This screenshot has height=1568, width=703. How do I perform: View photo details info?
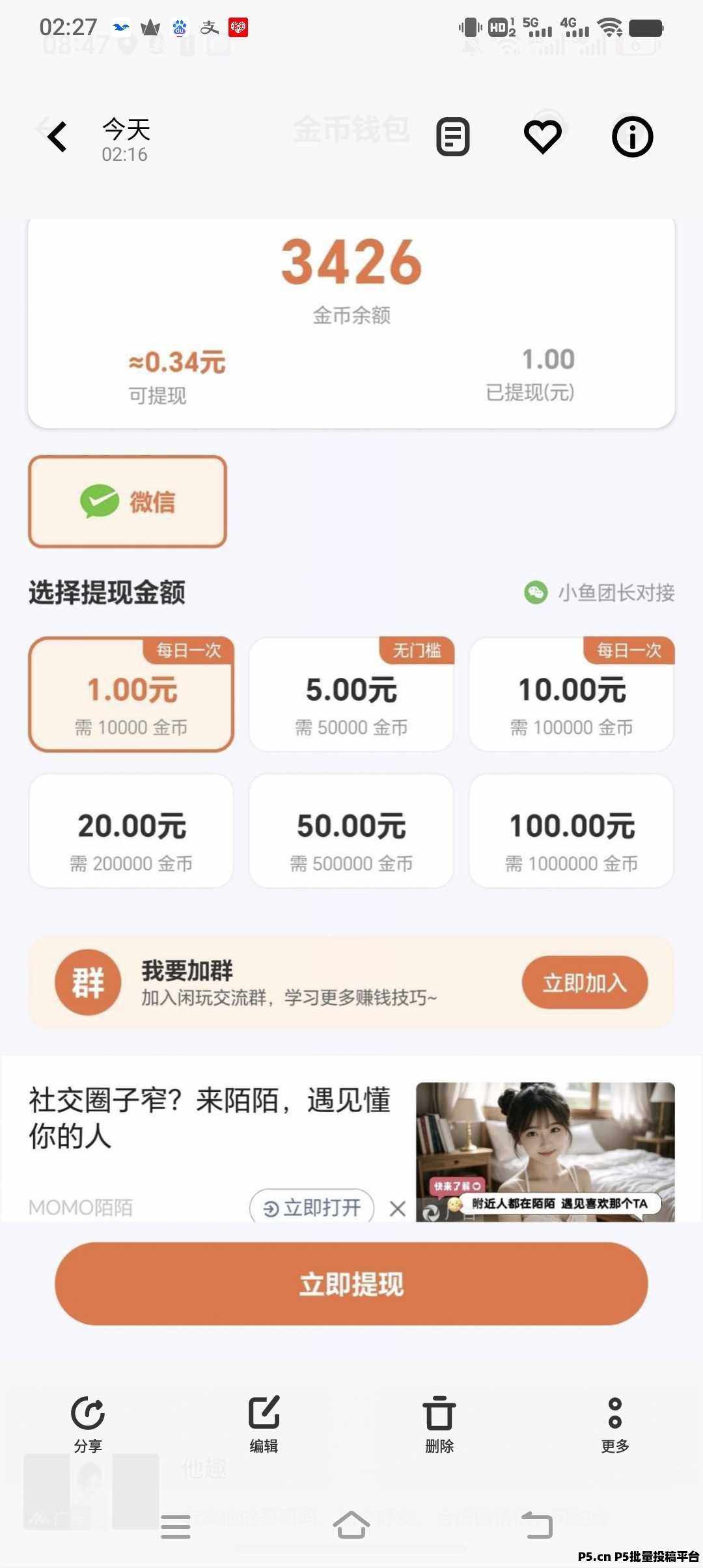click(632, 137)
